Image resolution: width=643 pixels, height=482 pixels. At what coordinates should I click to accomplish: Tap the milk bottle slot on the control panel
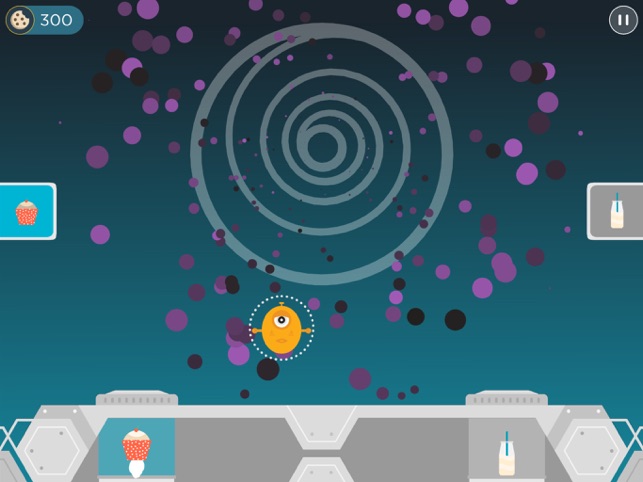[x=507, y=448]
